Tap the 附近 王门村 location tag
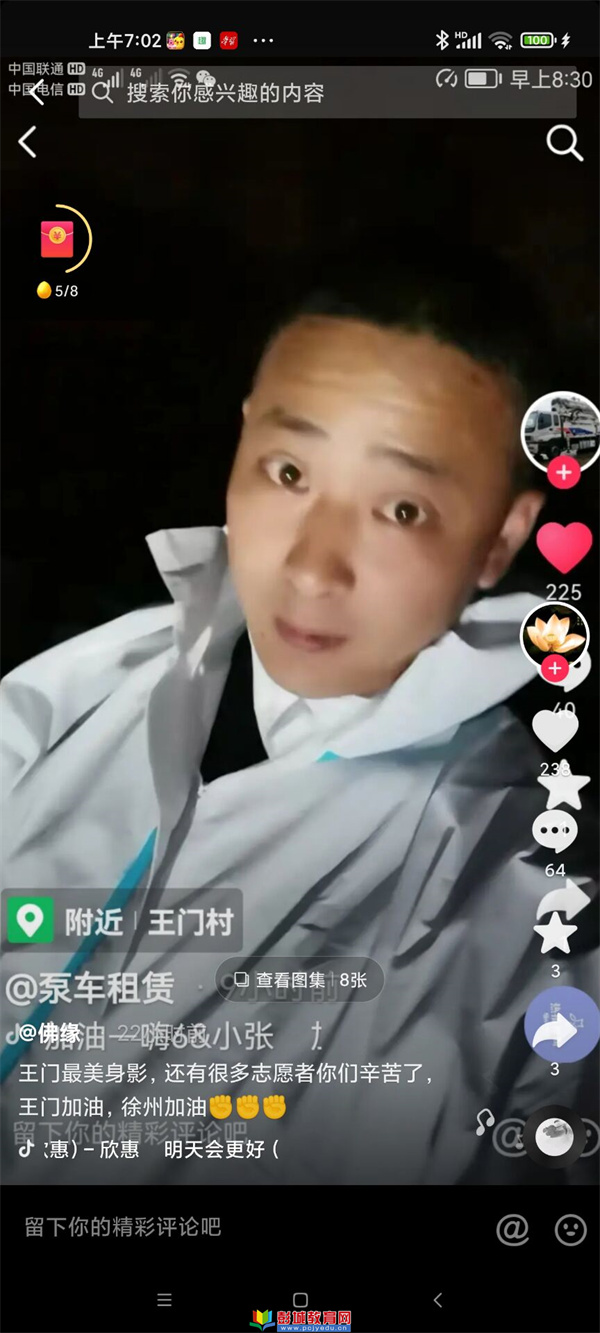600x1333 pixels. (x=122, y=921)
